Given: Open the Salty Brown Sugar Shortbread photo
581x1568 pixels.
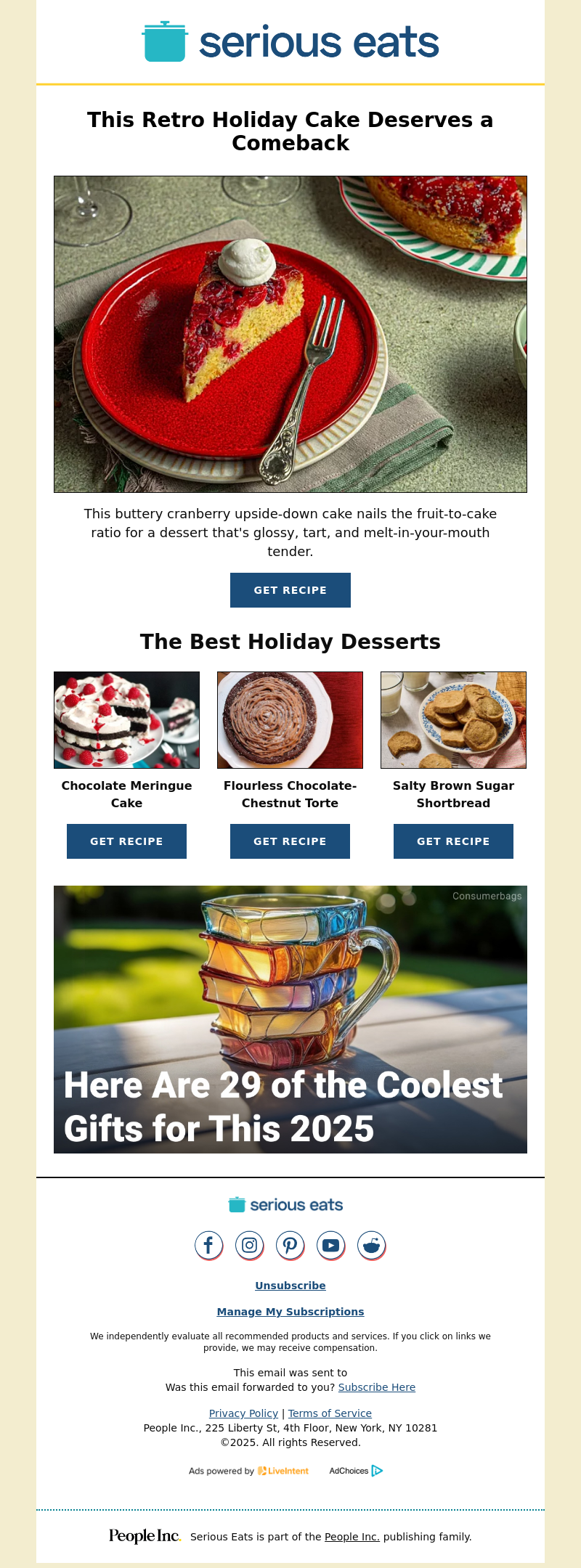Looking at the screenshot, I should pyautogui.click(x=453, y=720).
